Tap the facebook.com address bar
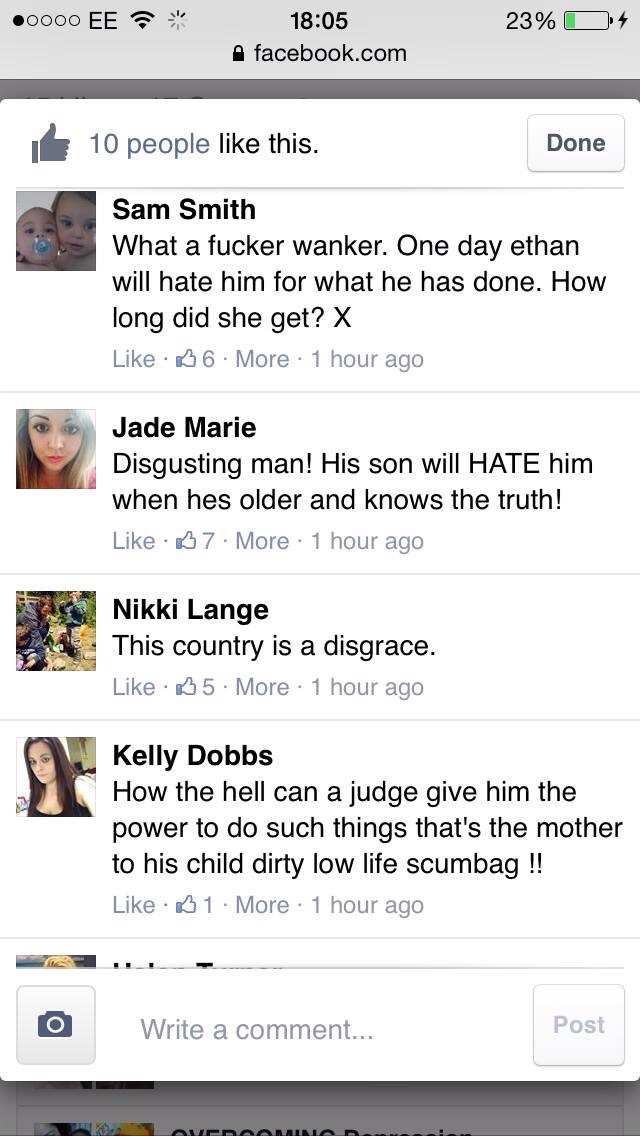 (x=320, y=53)
